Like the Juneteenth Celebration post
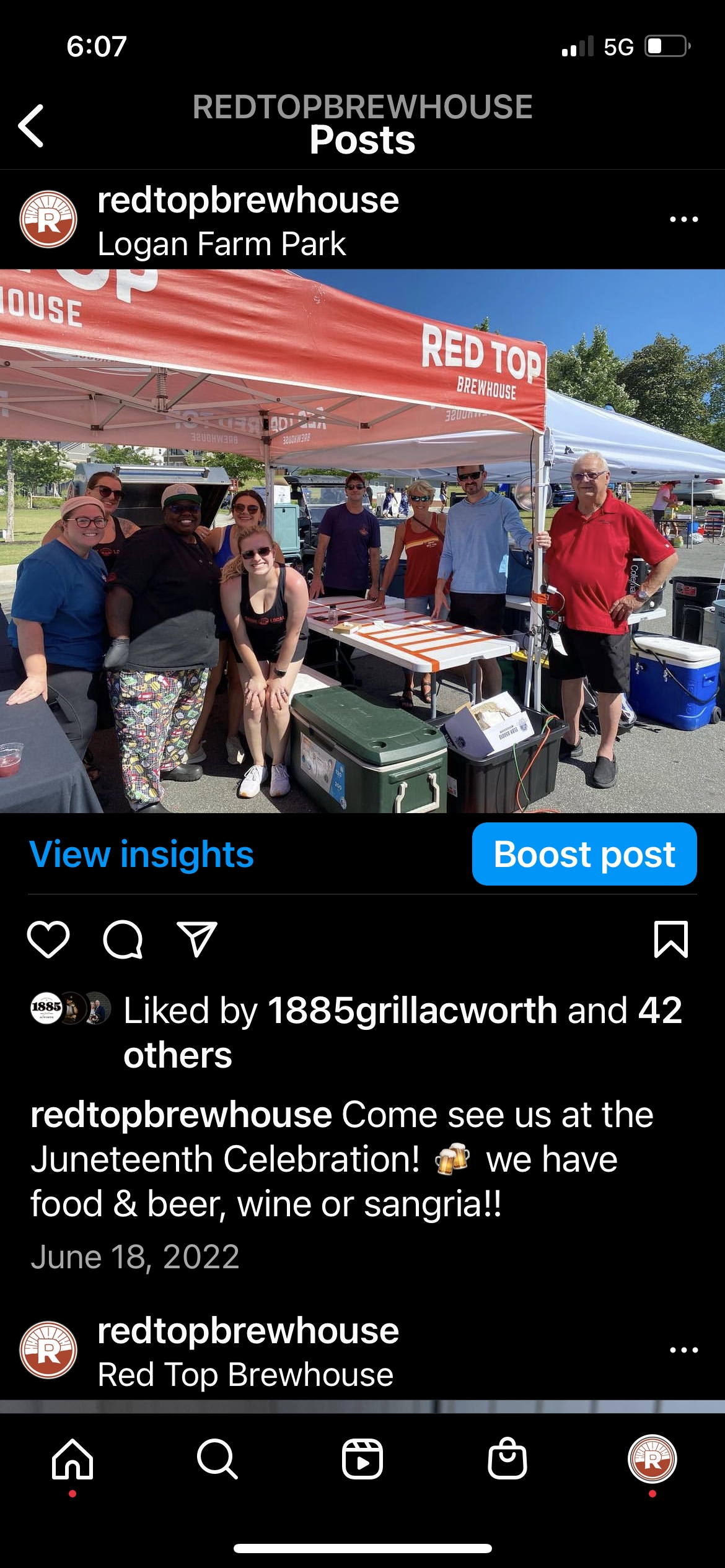 pyautogui.click(x=48, y=939)
